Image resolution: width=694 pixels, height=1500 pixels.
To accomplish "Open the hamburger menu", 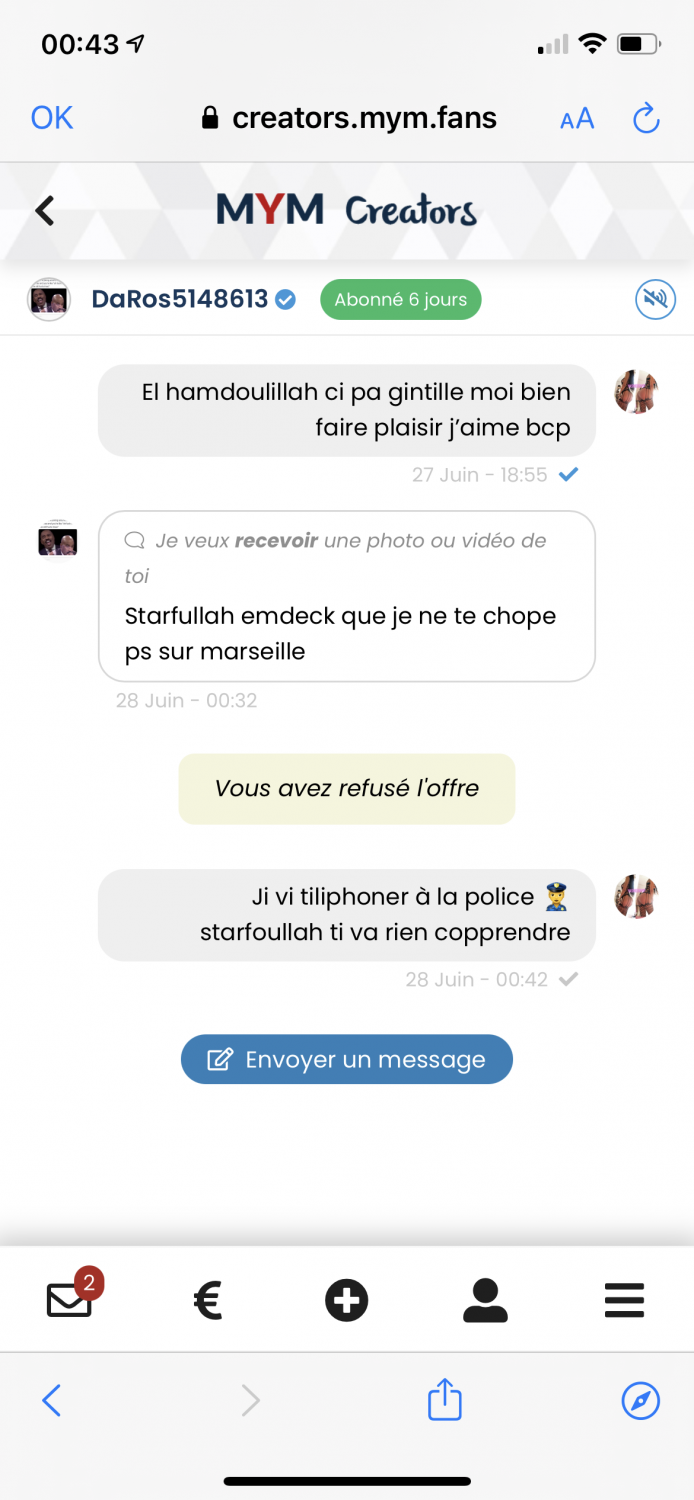I will click(624, 1300).
